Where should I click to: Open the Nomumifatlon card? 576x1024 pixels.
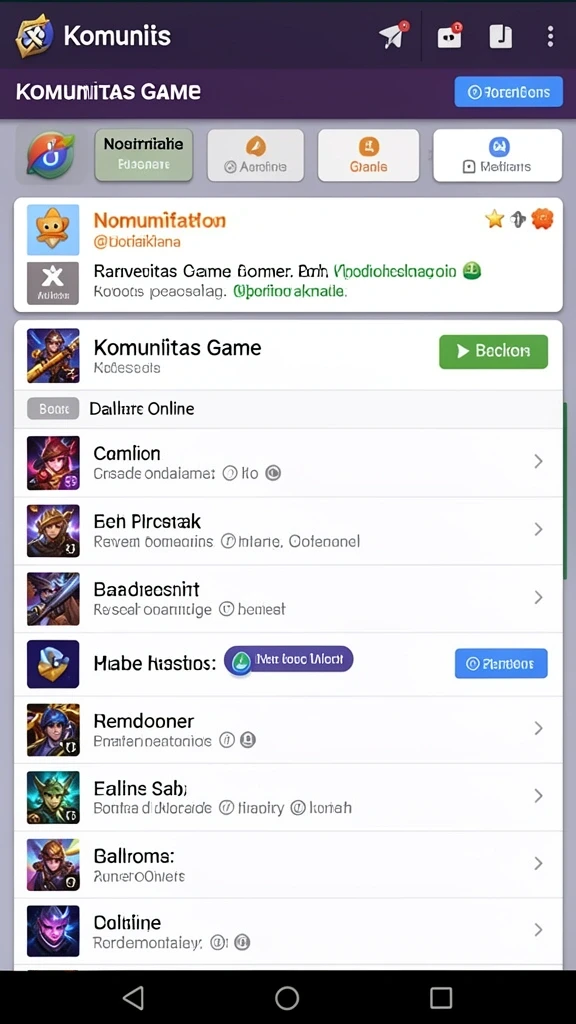click(288, 255)
